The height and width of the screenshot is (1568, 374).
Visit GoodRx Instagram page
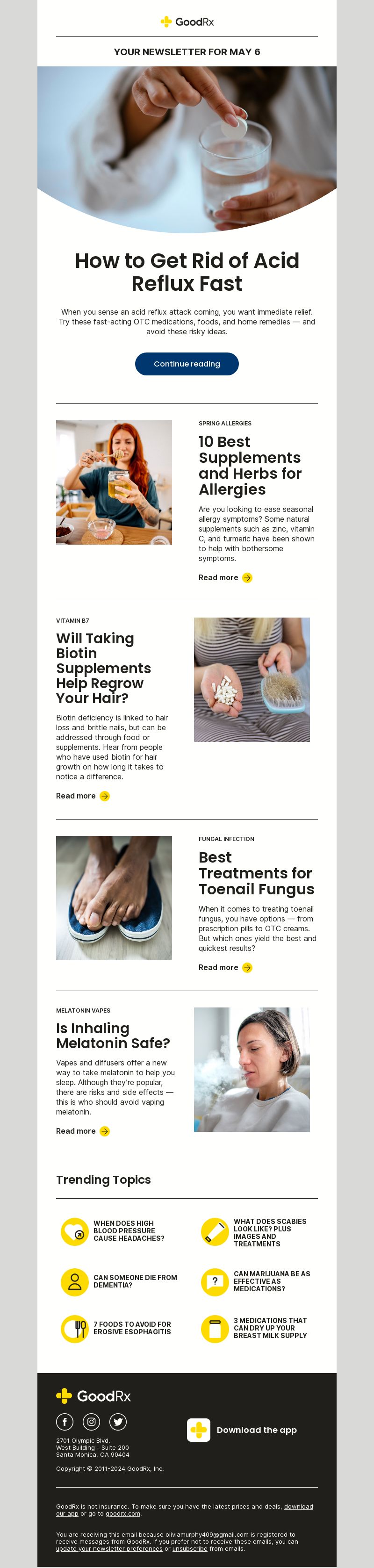pos(91,1422)
